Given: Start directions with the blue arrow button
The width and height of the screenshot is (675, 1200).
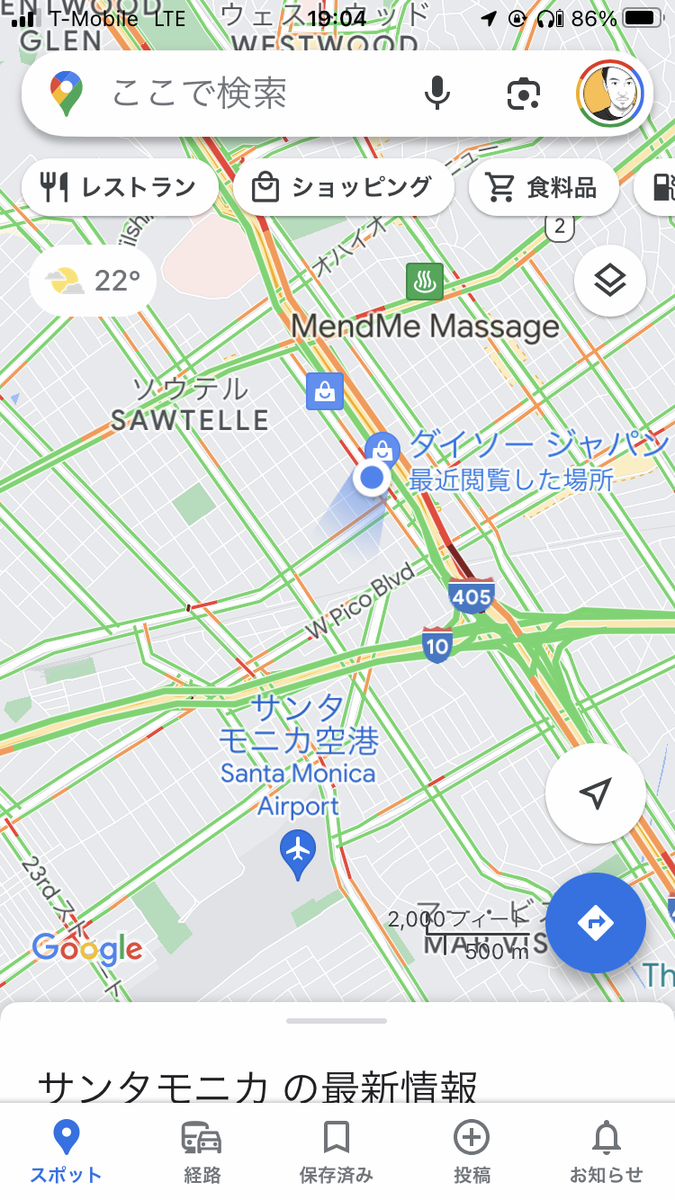Looking at the screenshot, I should point(595,922).
